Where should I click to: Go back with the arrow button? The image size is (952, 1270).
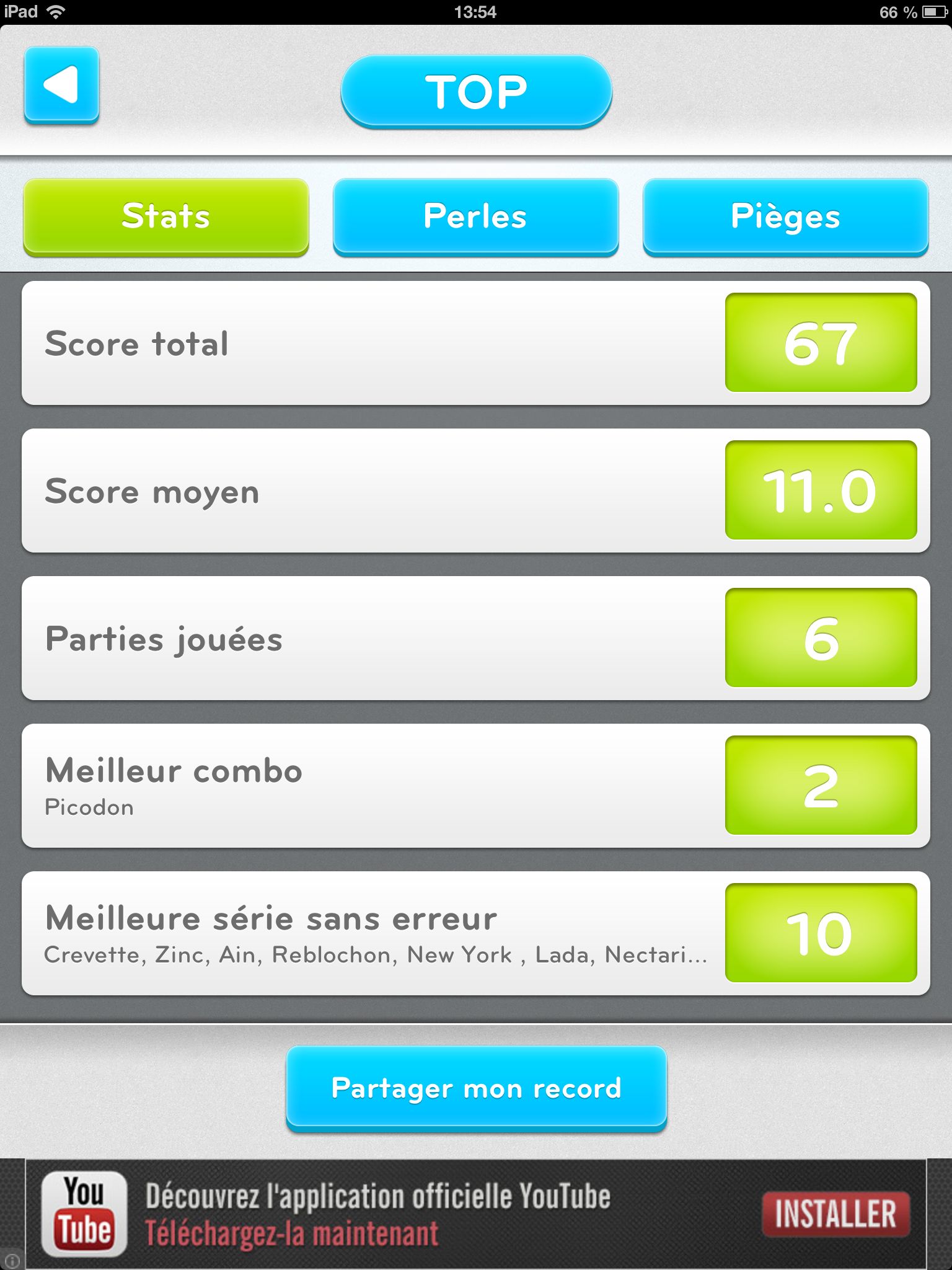(x=61, y=85)
